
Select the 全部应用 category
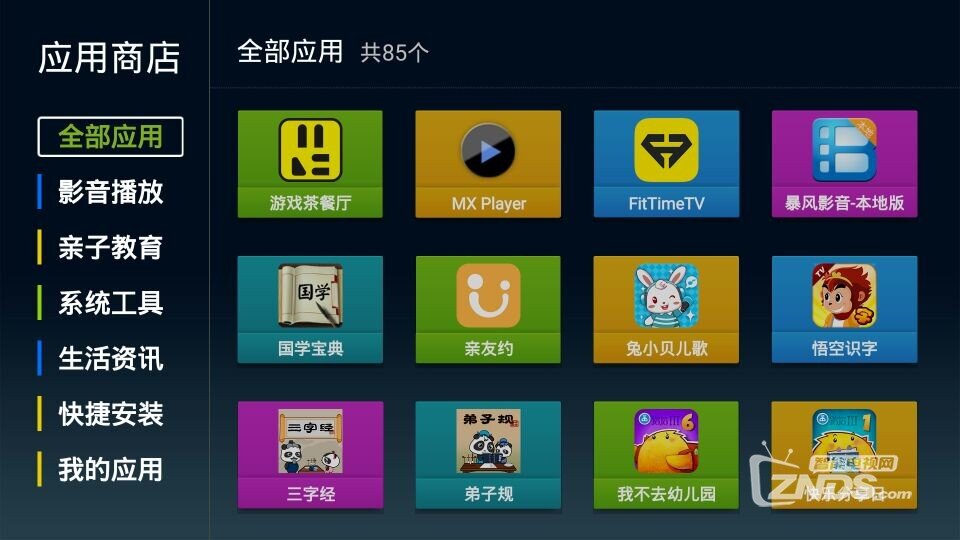click(x=110, y=137)
